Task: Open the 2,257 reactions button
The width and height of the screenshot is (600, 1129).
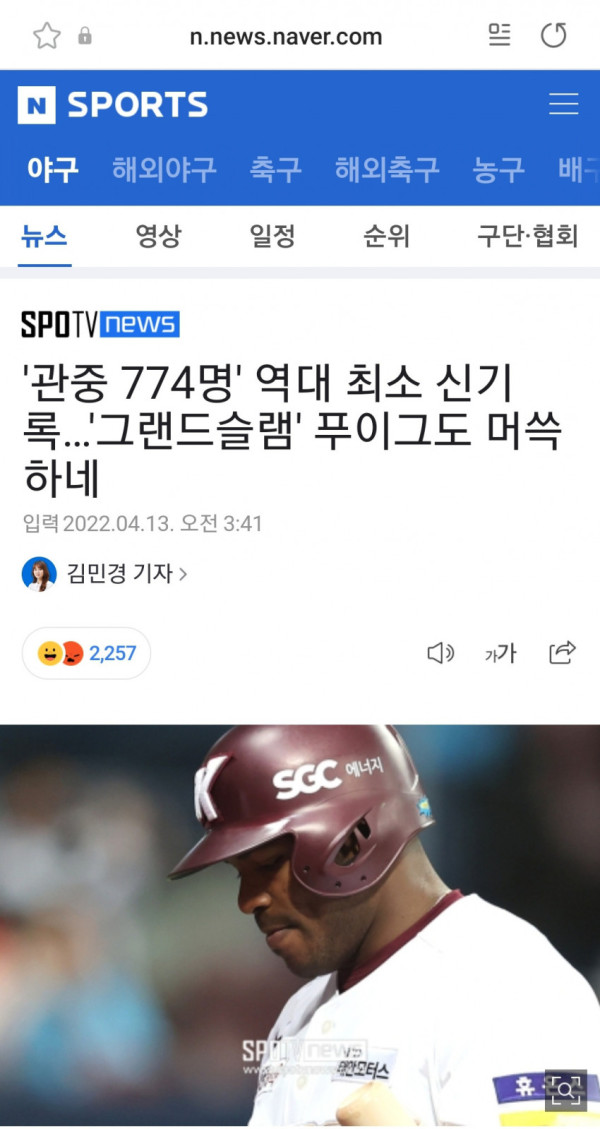Action: (86, 653)
